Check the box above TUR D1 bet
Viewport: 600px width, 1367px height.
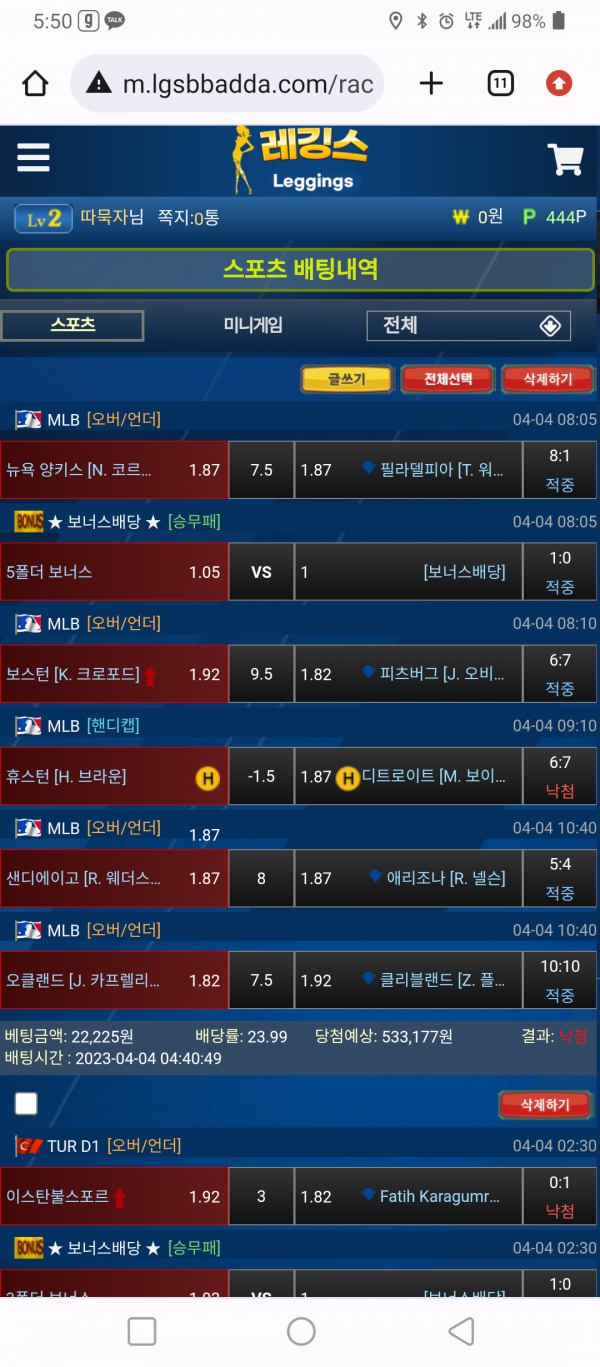26,1103
